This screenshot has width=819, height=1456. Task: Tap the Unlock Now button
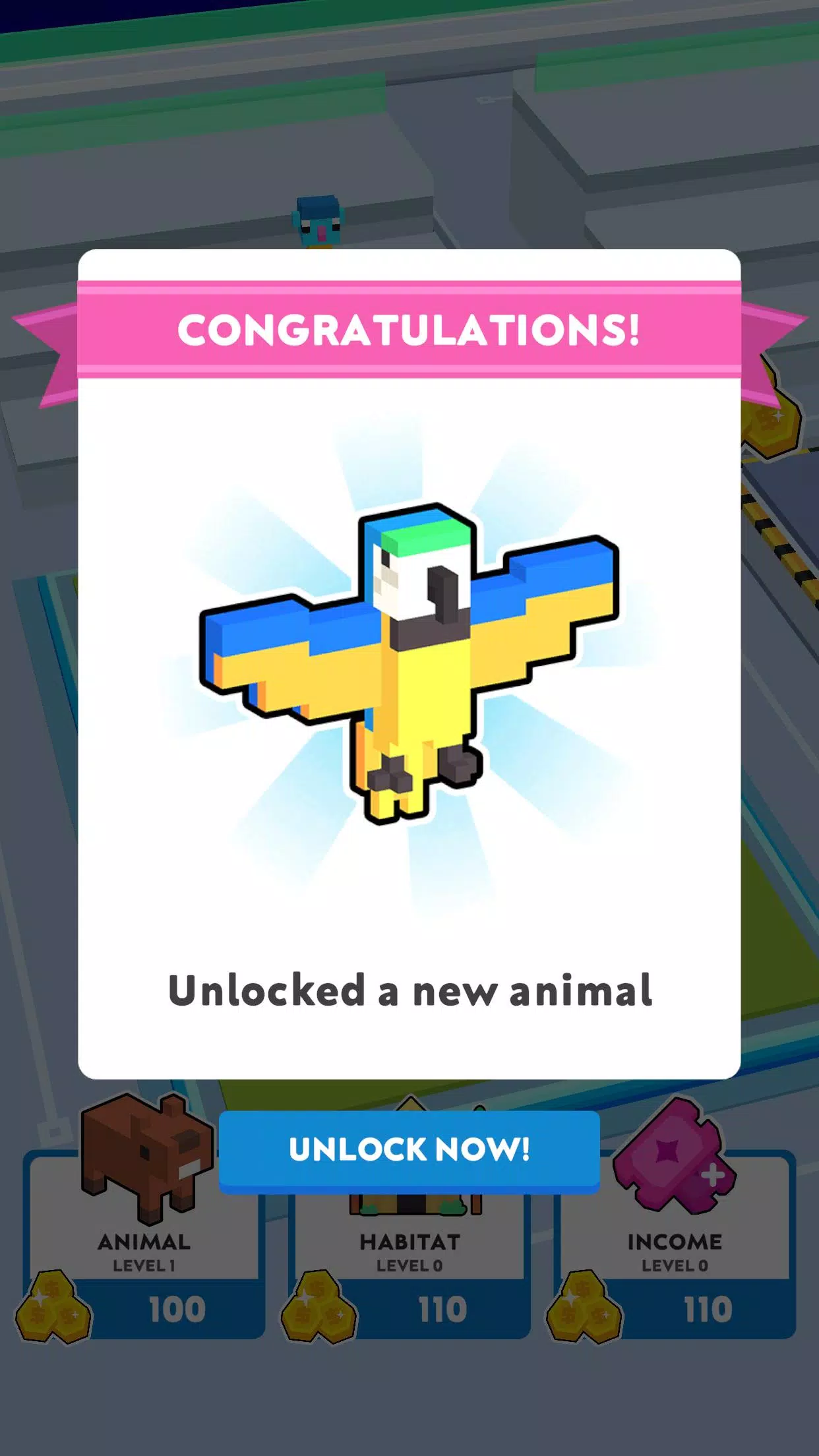coord(409,1150)
